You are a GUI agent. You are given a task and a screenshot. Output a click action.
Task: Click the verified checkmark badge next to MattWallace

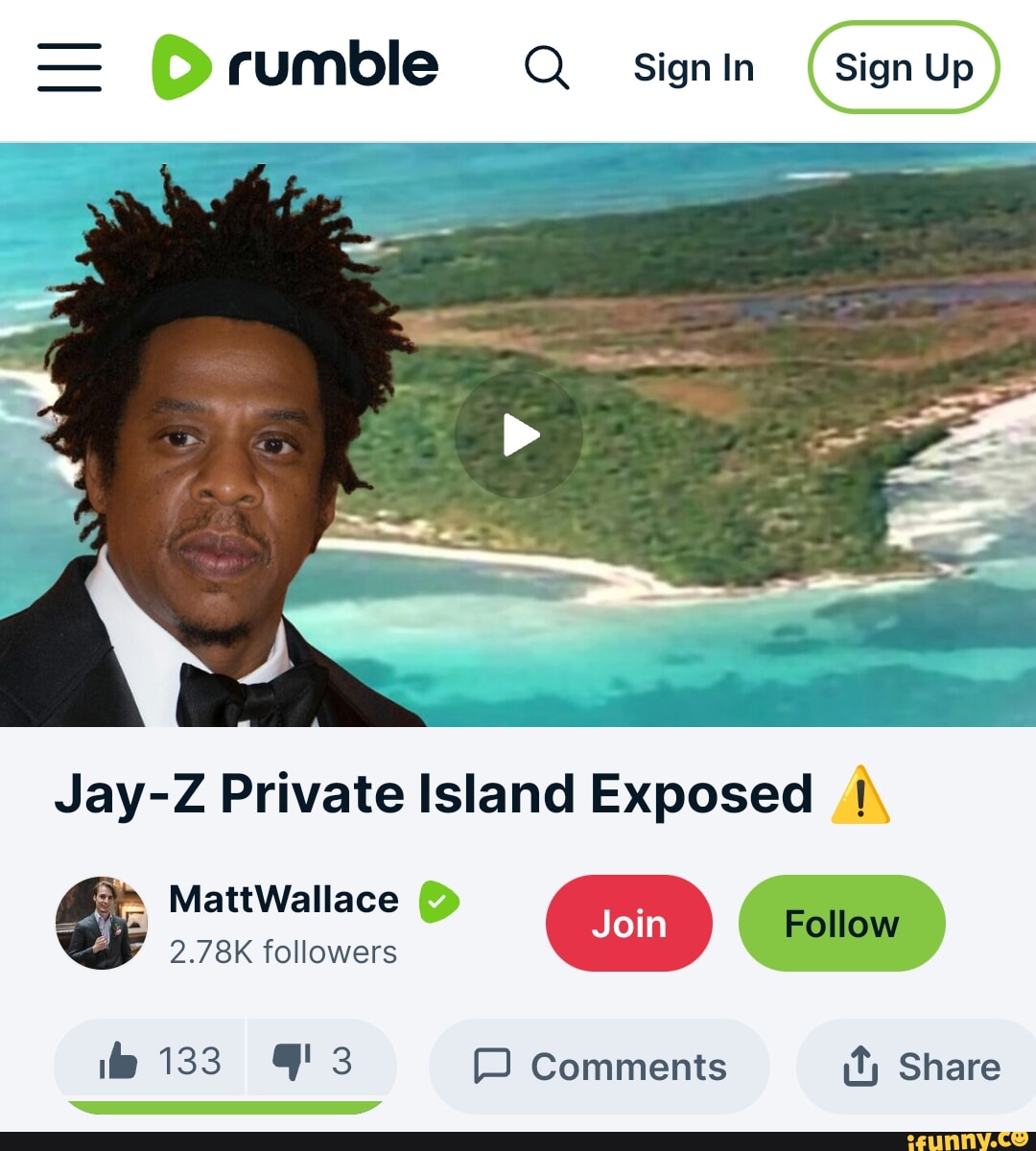[x=438, y=900]
